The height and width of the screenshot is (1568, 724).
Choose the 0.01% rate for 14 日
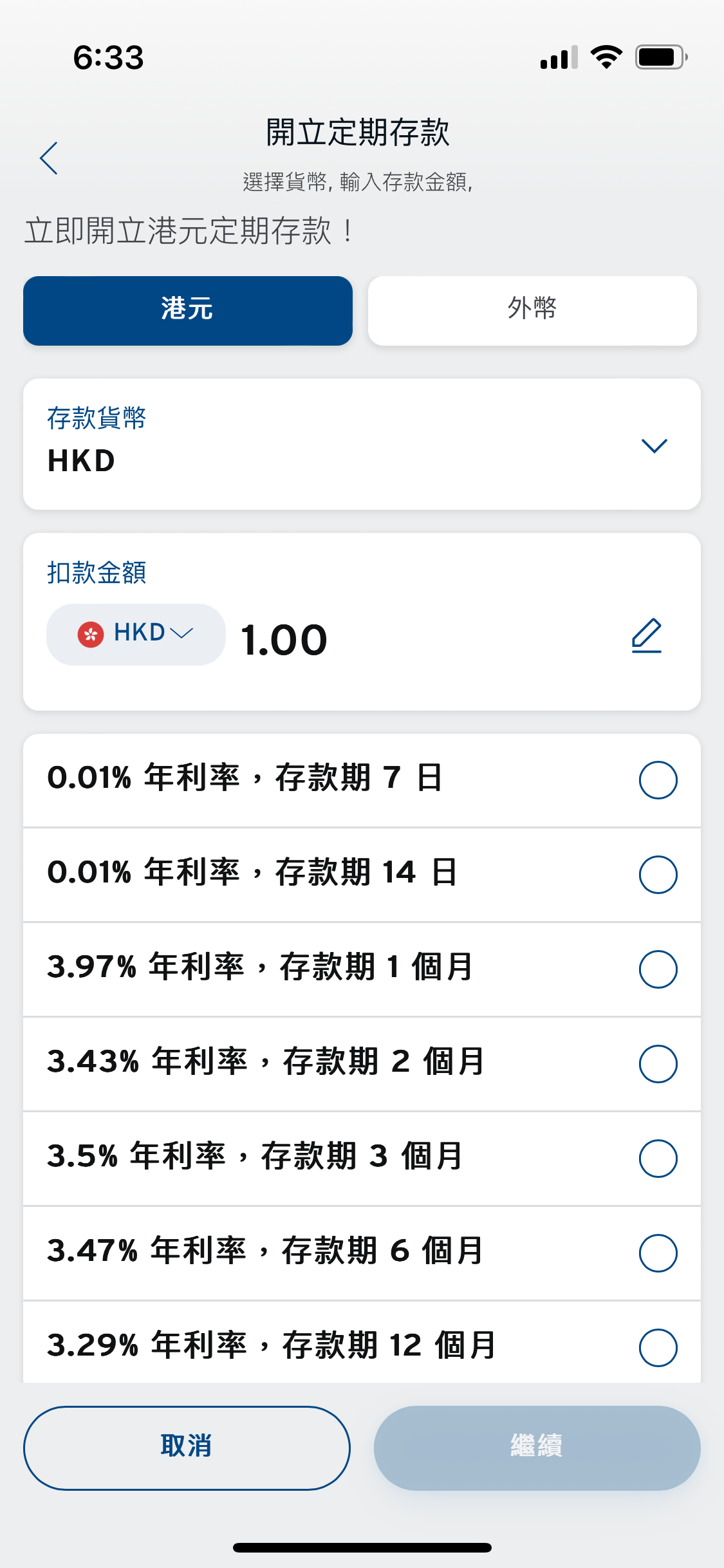(x=362, y=875)
